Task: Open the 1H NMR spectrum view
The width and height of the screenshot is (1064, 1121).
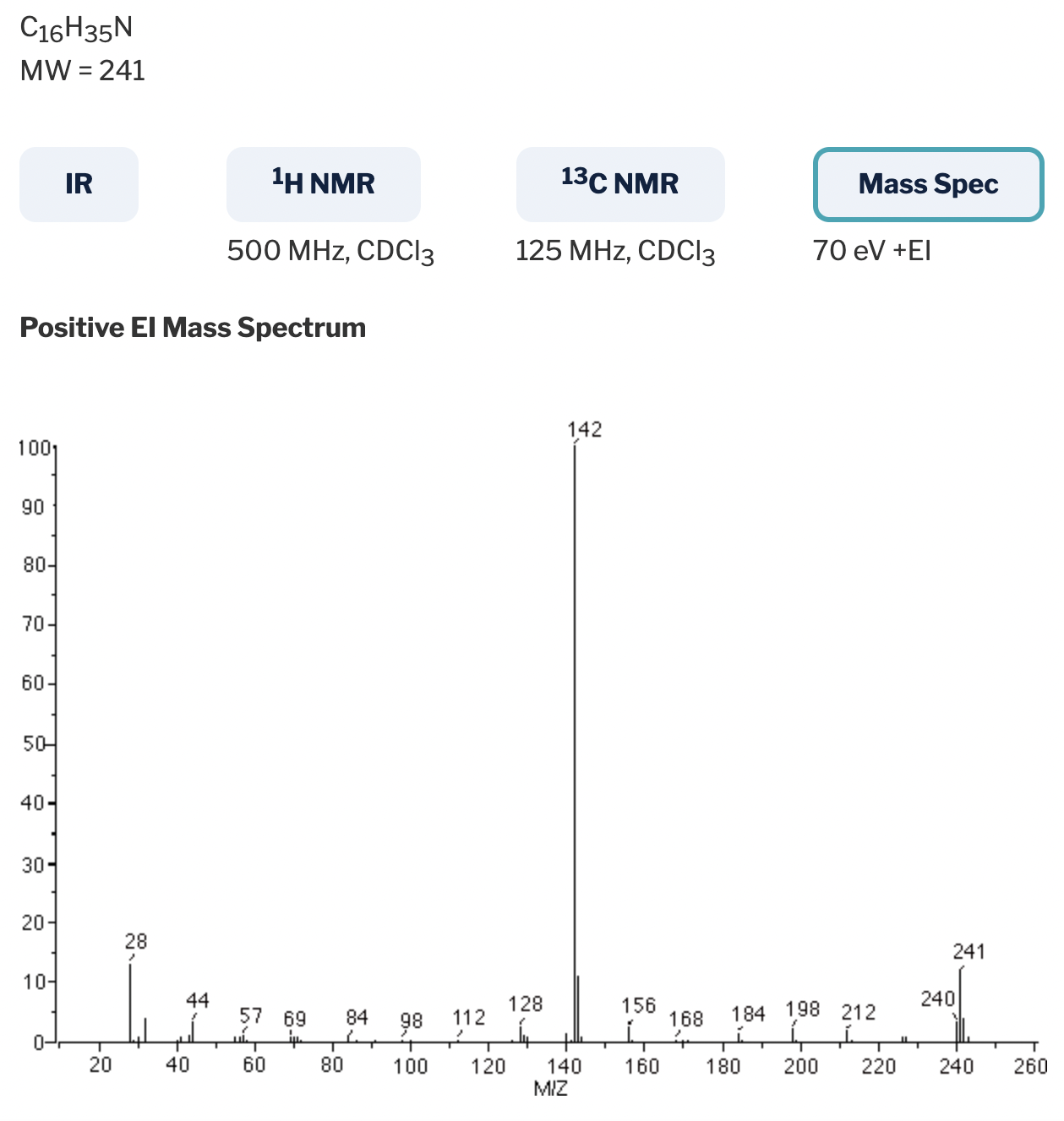Action: pos(323,184)
